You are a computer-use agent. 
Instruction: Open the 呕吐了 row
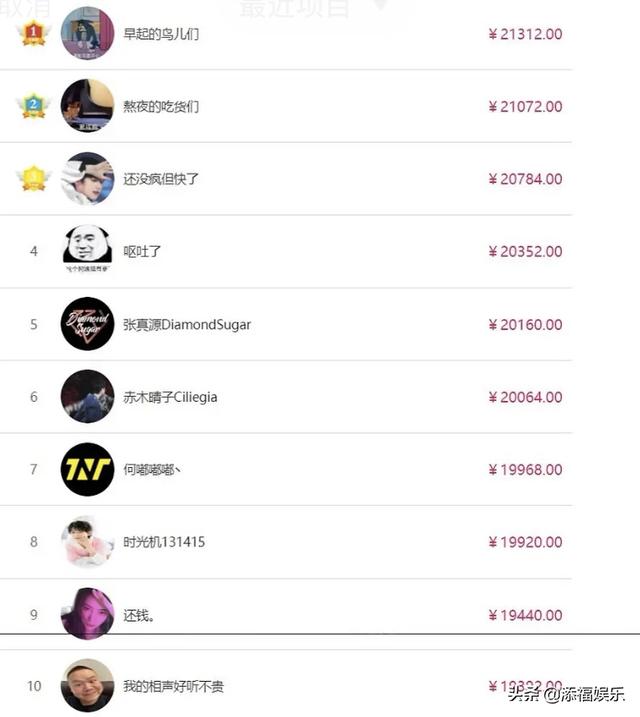pos(142,251)
